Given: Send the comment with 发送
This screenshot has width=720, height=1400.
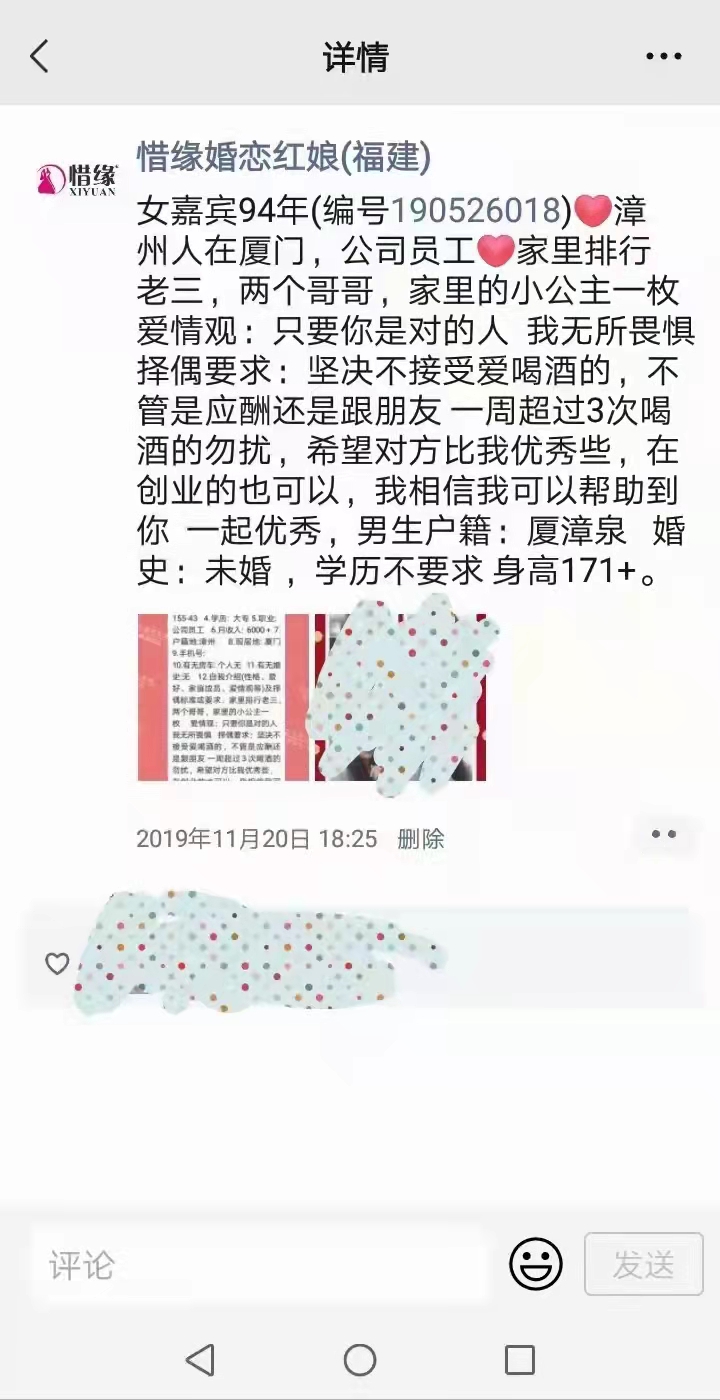Looking at the screenshot, I should pyautogui.click(x=643, y=1265).
